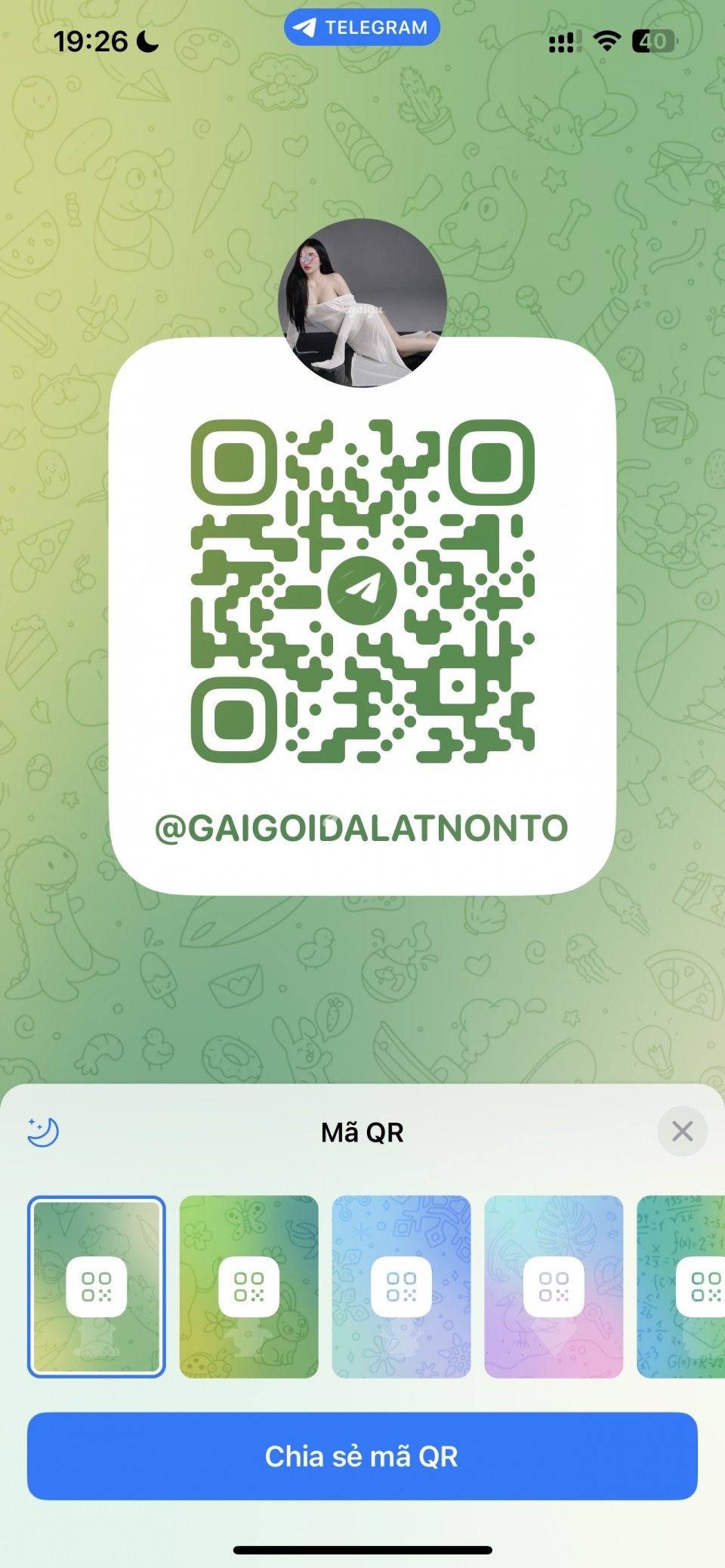Select the yellow-green butterfly QR theme

click(248, 1286)
